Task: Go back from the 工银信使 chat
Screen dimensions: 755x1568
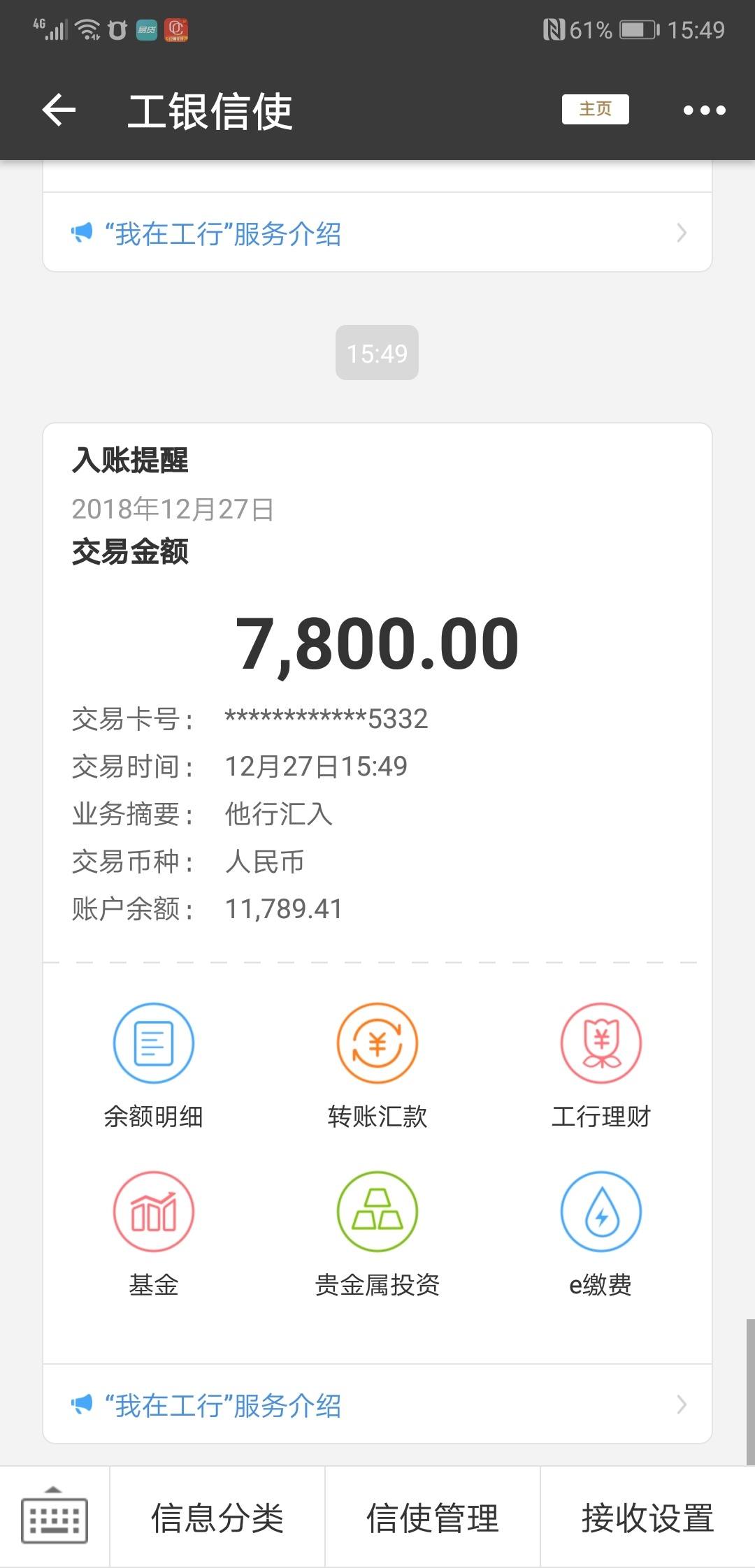Action: (x=59, y=110)
